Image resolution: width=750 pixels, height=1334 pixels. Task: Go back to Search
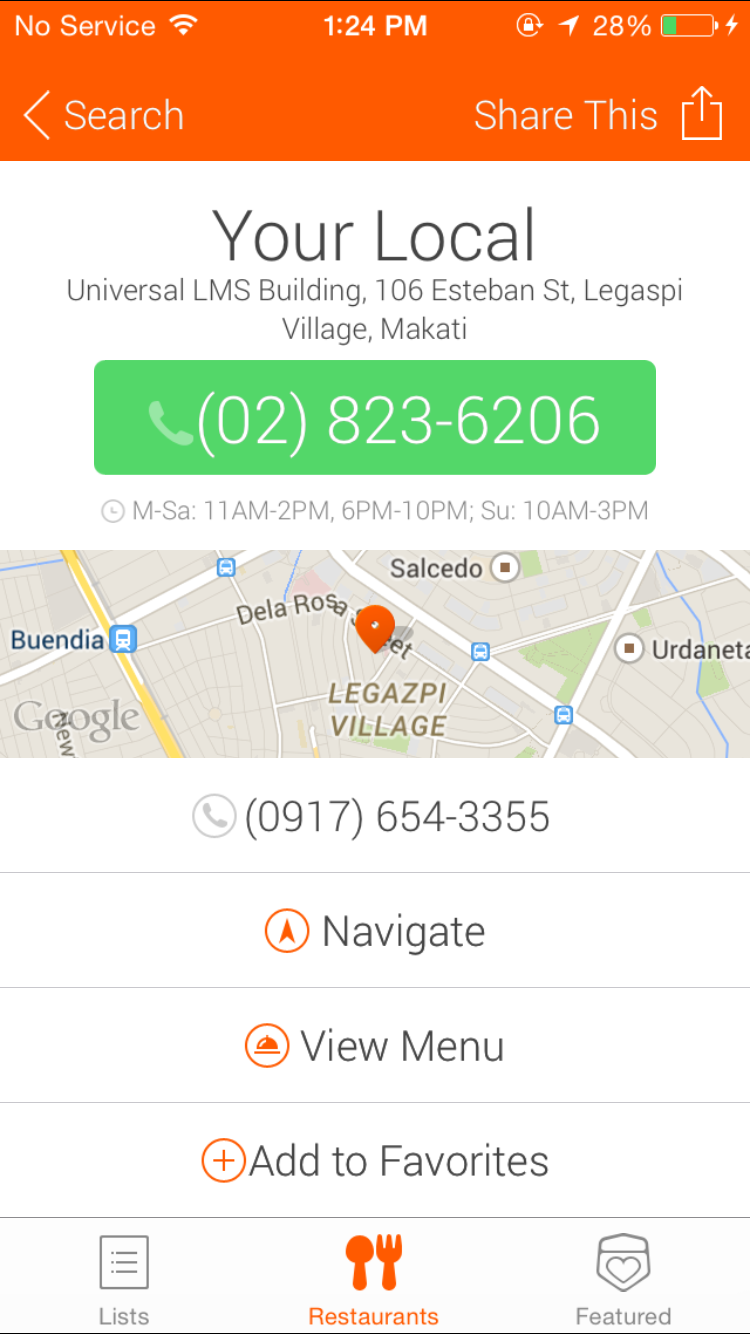coord(104,116)
